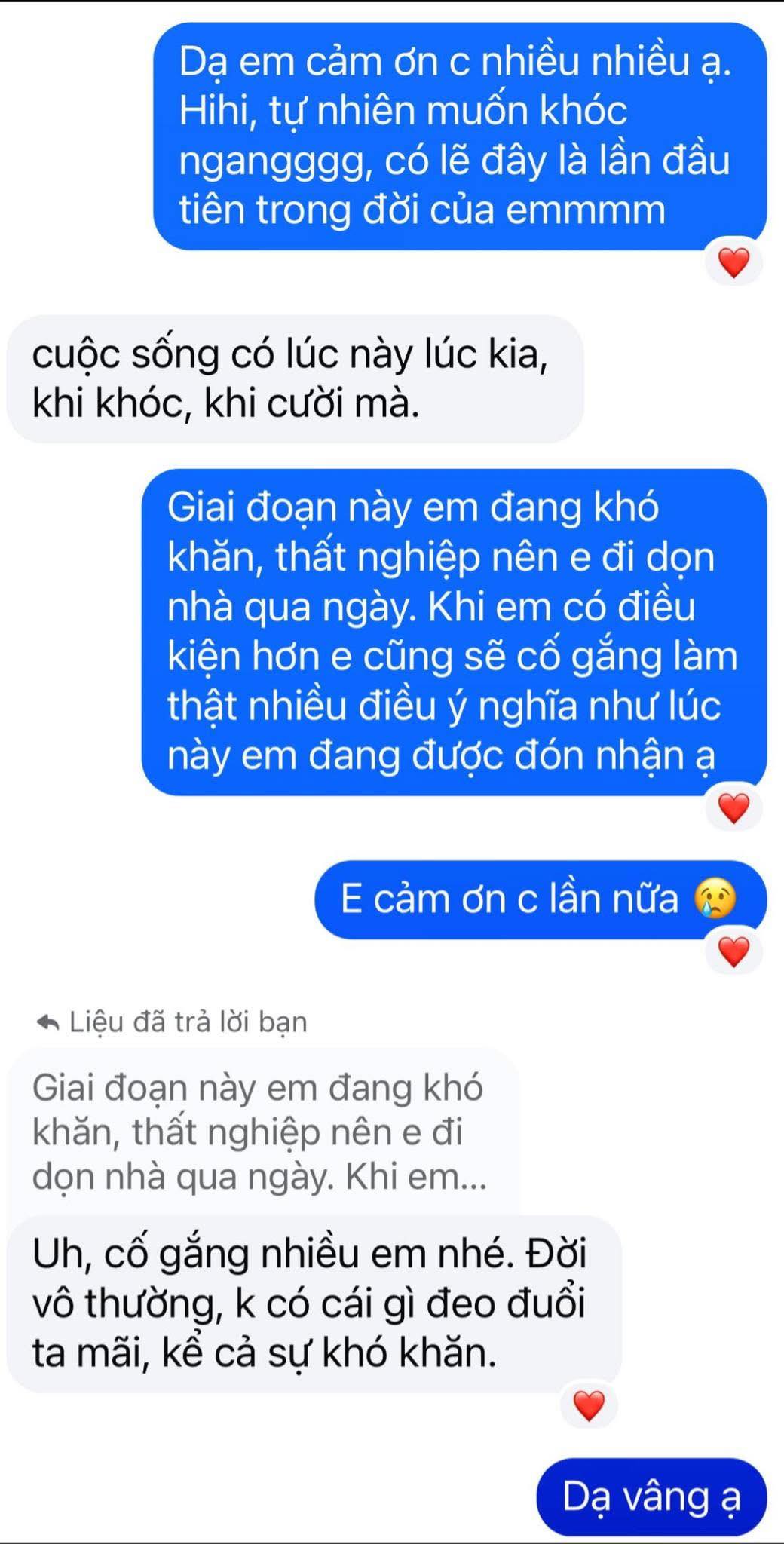Screen dimensions: 784x1544
Task: View heart reaction on 'Giai đoạn này em' message
Action: point(733,809)
